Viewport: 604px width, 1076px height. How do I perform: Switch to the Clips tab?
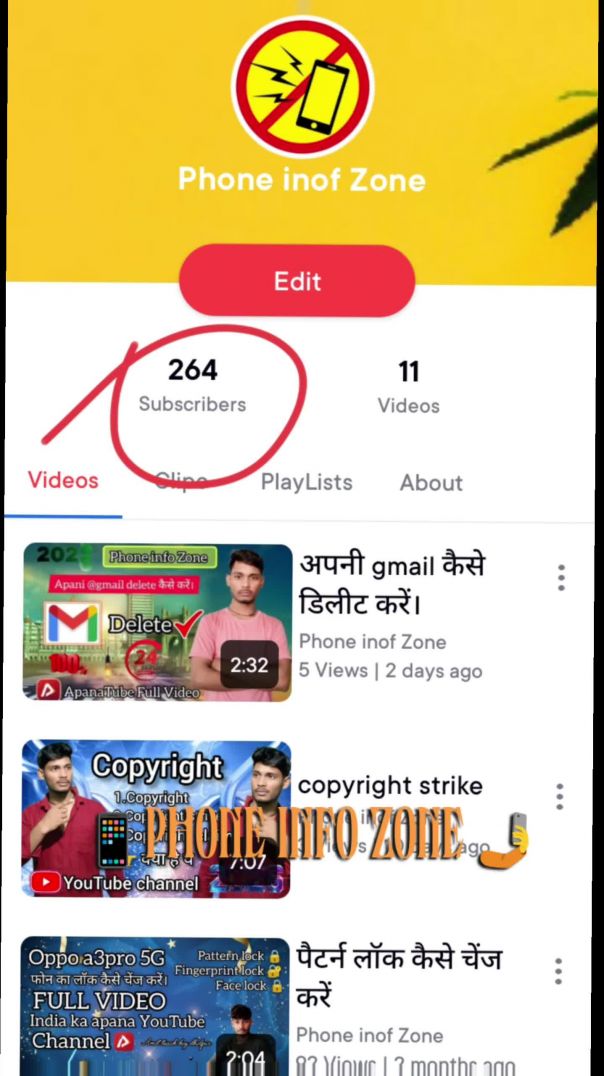coord(181,481)
